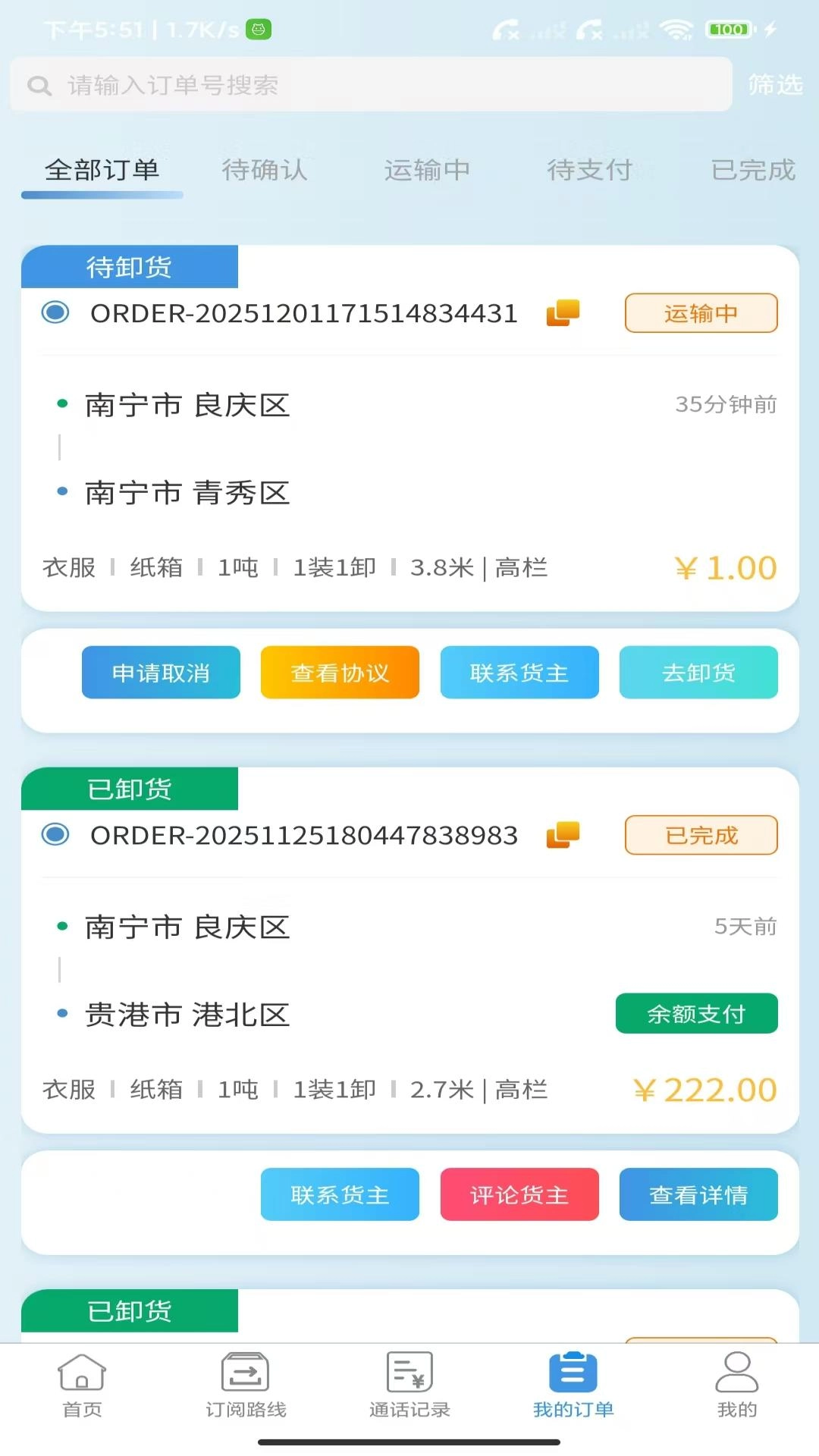This screenshot has width=819, height=1456.
Task: Switch to the 运输中 tab
Action: 426,171
